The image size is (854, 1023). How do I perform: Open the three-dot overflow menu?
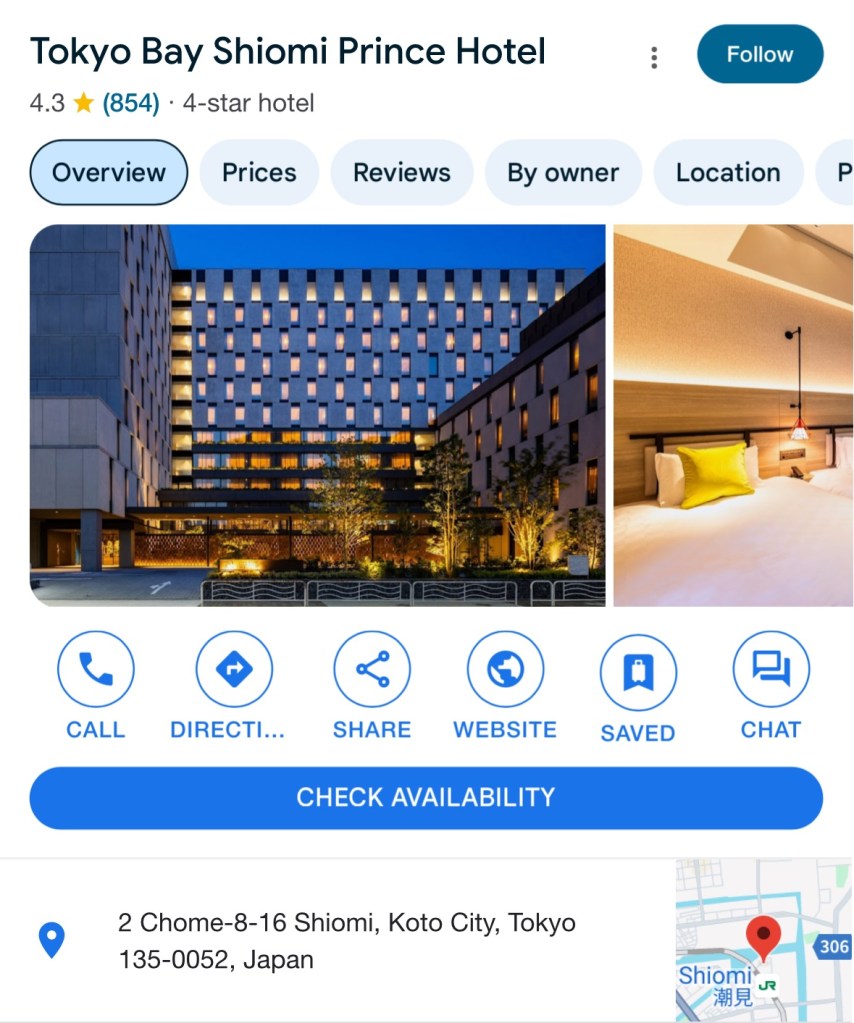[x=654, y=57]
